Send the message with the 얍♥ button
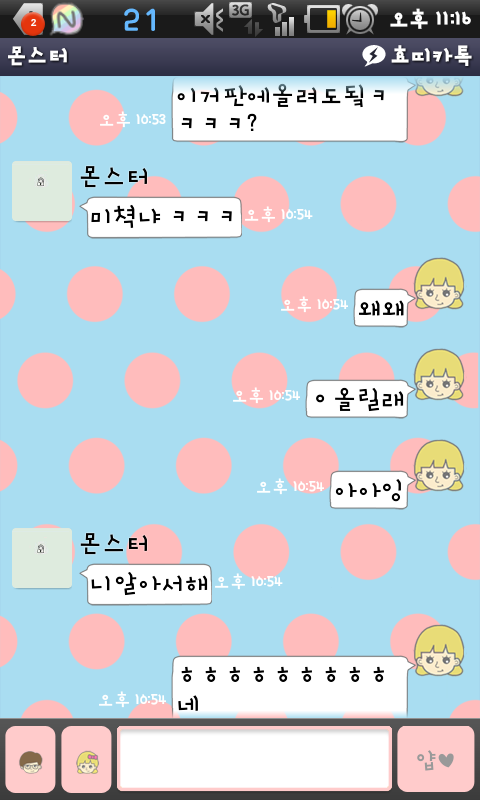The height and width of the screenshot is (800, 480). [436, 759]
